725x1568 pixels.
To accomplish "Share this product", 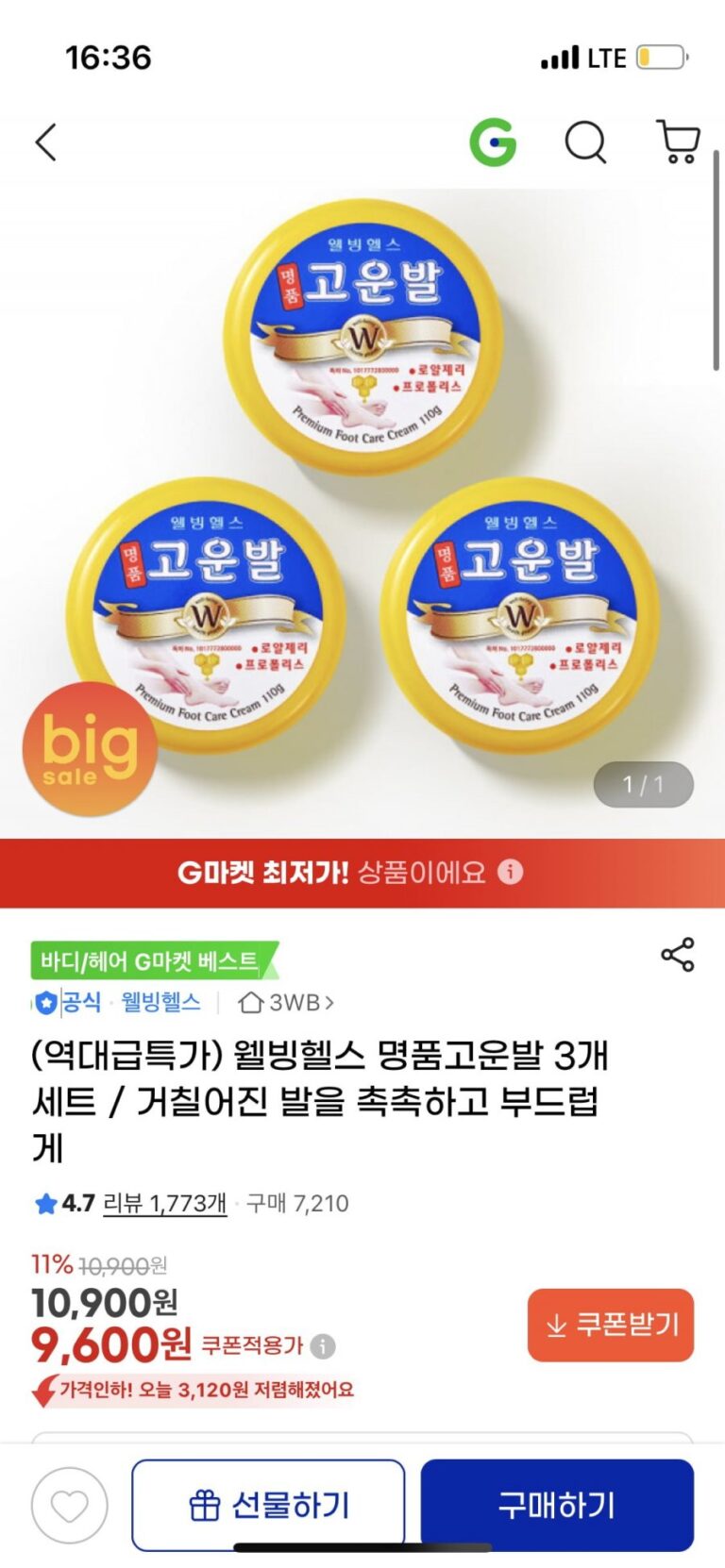I will pos(677,955).
